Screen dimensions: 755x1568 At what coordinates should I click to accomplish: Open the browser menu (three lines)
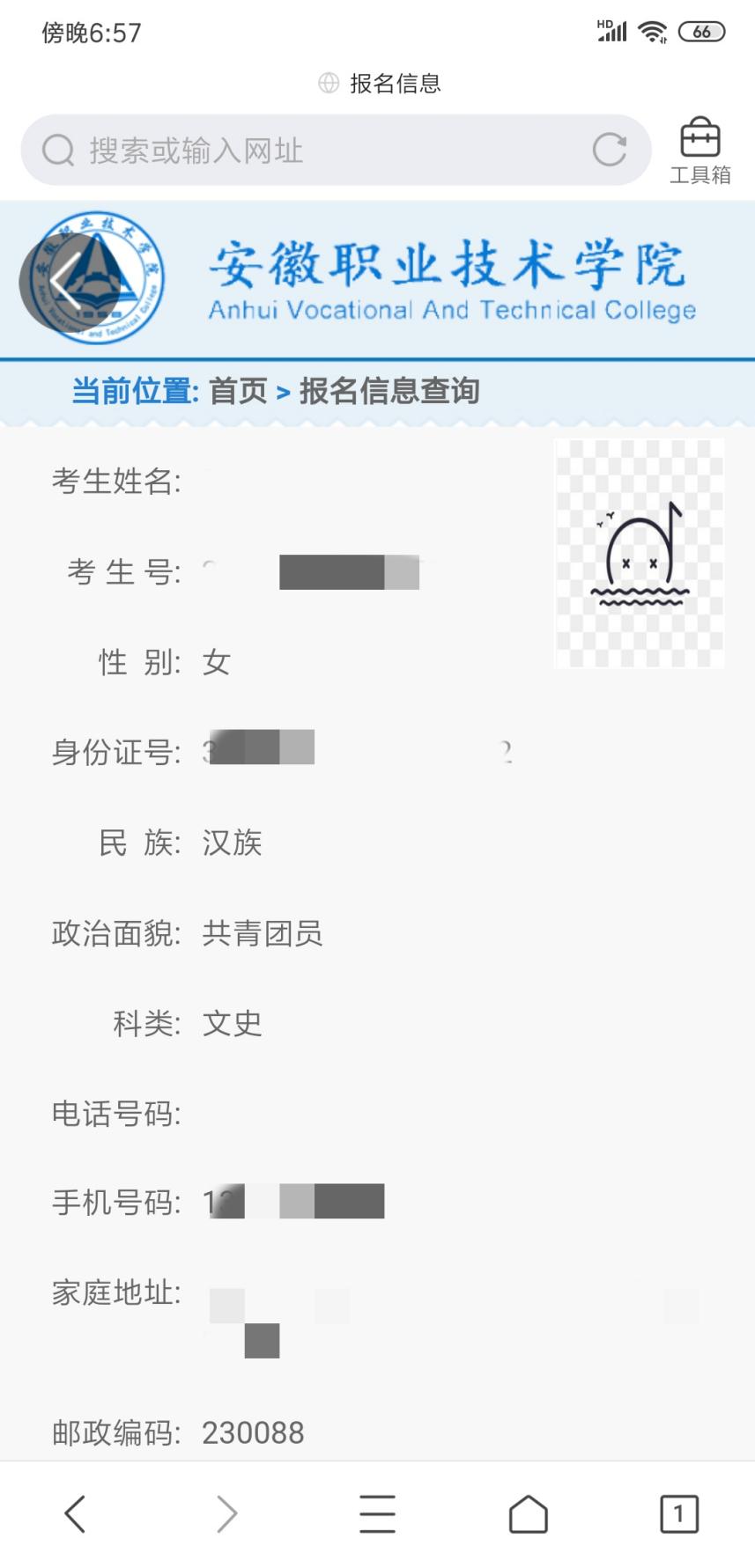377,1513
